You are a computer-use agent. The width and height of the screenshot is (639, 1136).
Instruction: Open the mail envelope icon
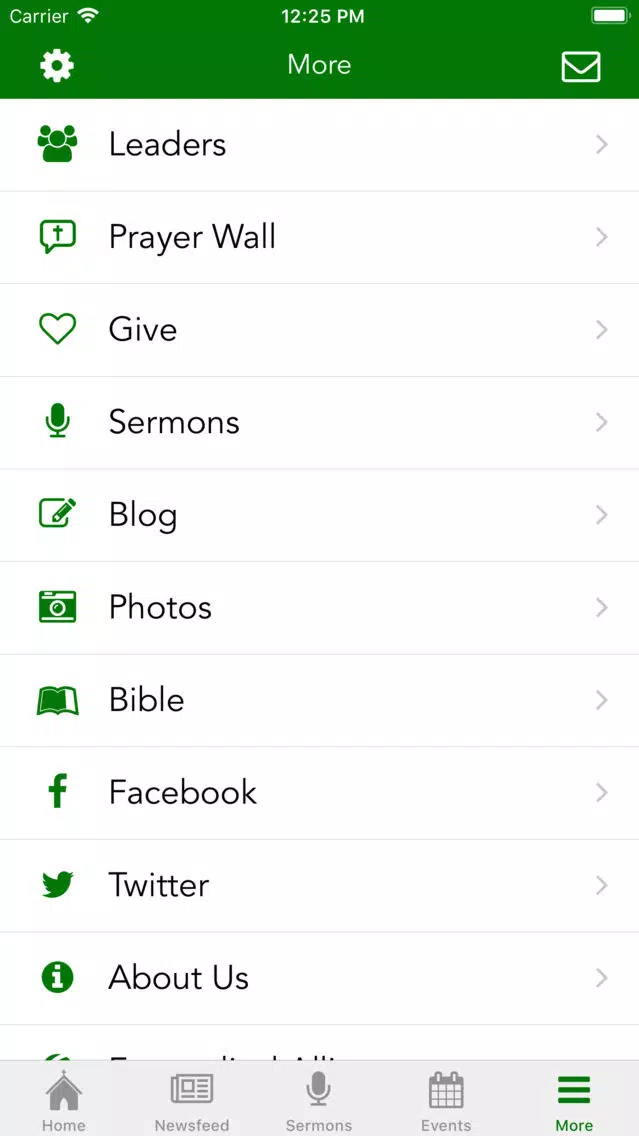[x=580, y=67]
